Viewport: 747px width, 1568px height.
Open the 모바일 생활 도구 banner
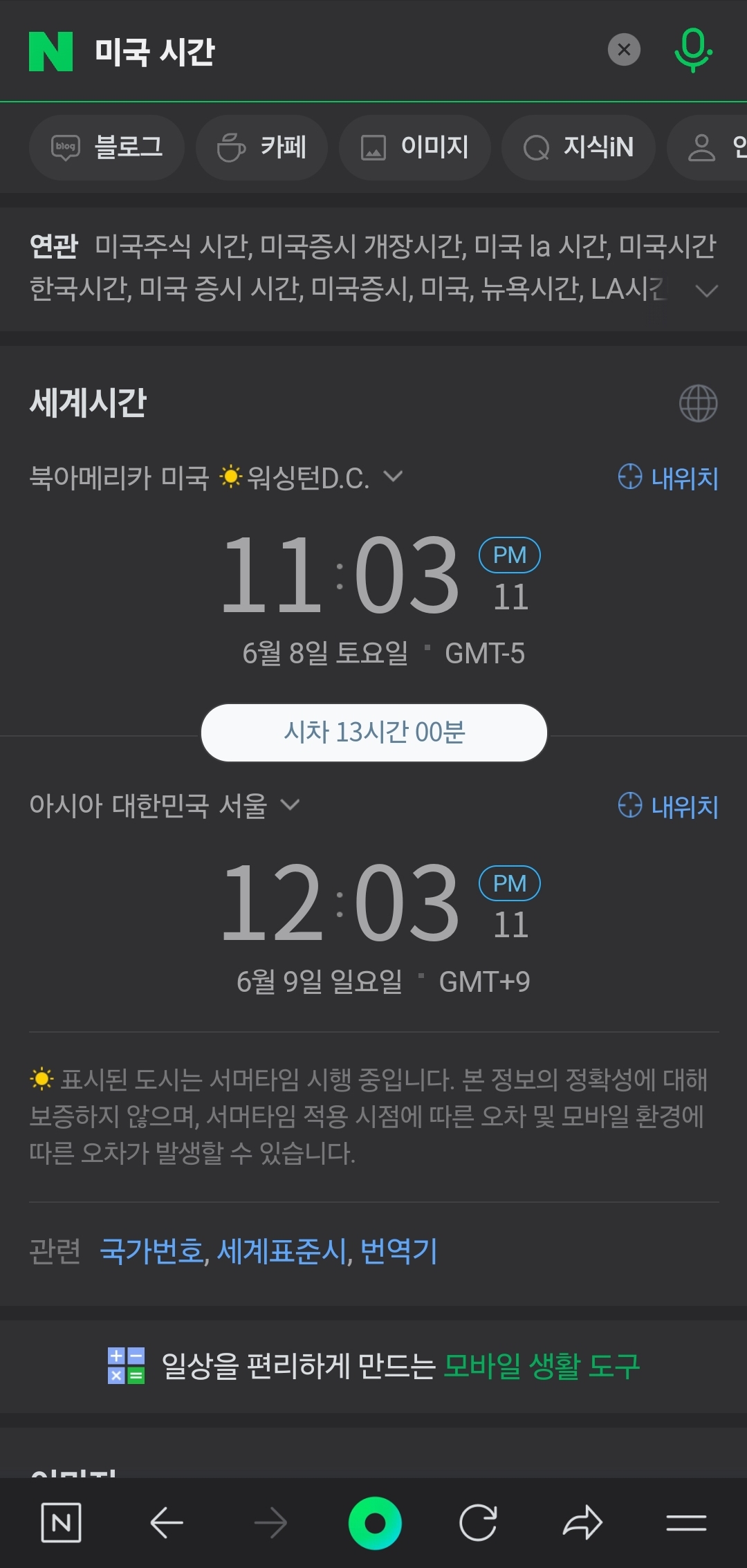[373, 1366]
